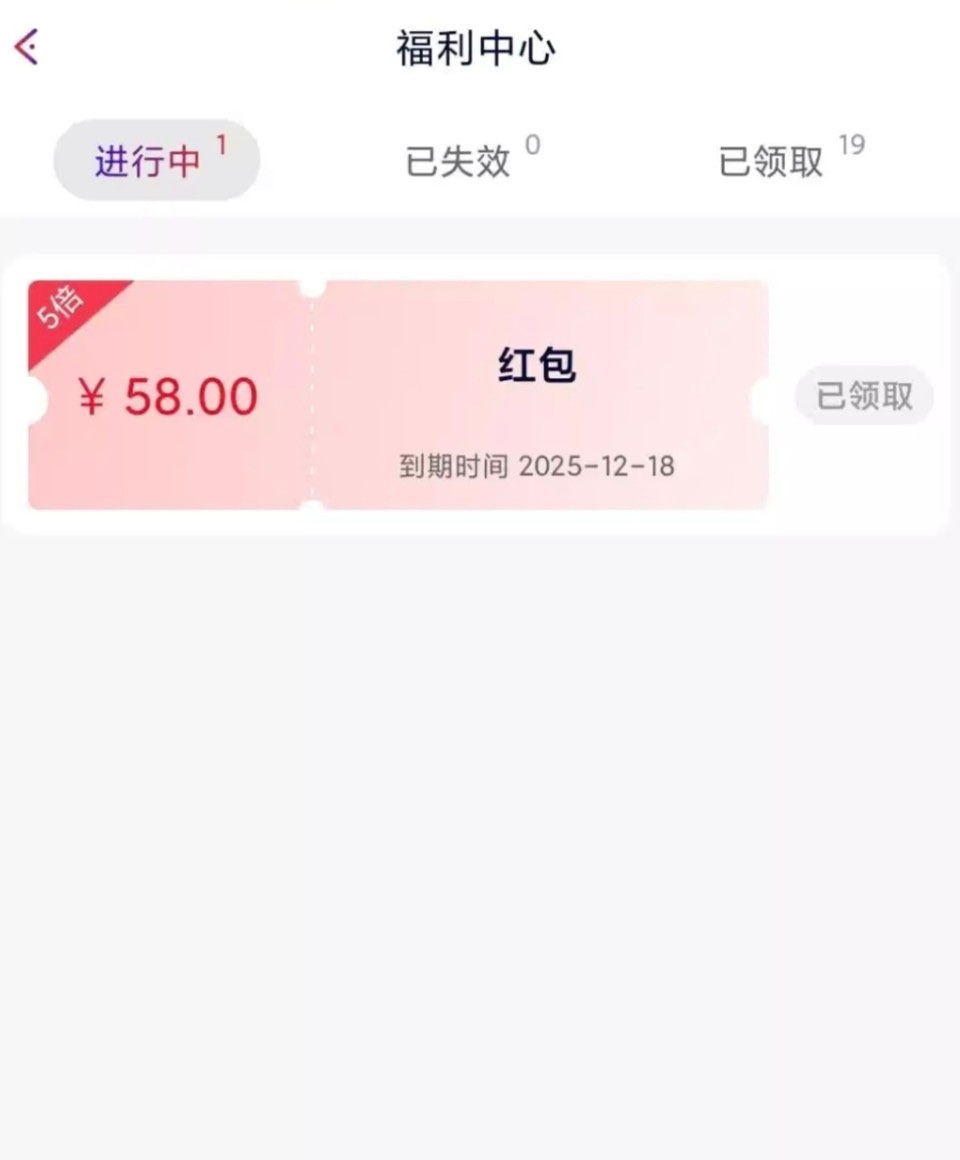Open the ¥58.00 红包 coupon card
This screenshot has width=960, height=1160.
[x=398, y=395]
